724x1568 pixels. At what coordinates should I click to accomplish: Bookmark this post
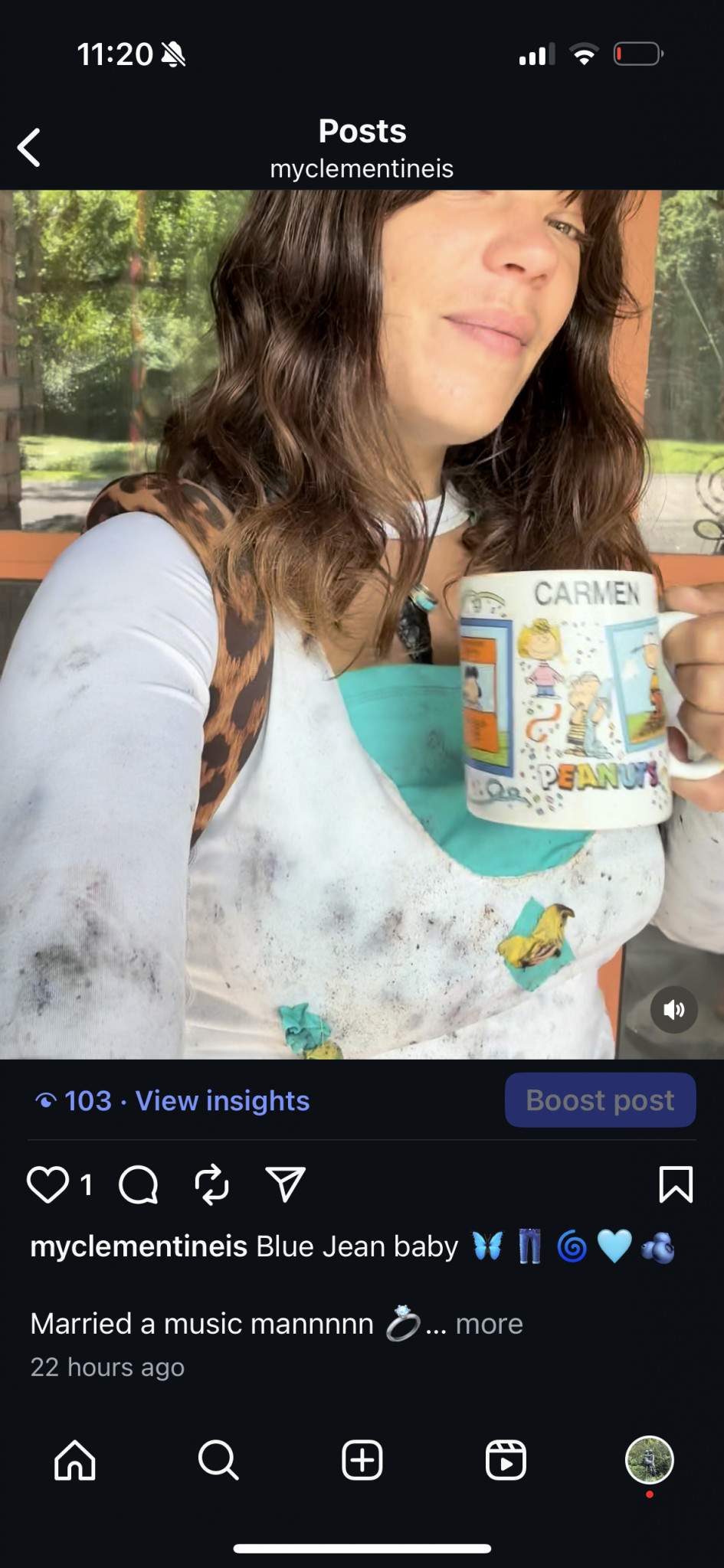676,1184
